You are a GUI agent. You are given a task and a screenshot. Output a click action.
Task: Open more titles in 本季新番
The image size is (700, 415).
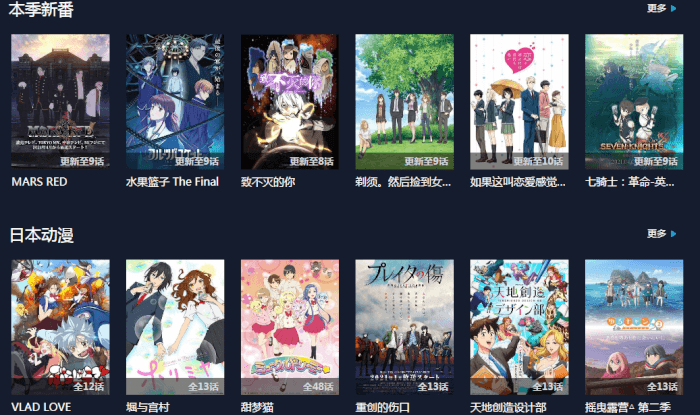[661, 9]
